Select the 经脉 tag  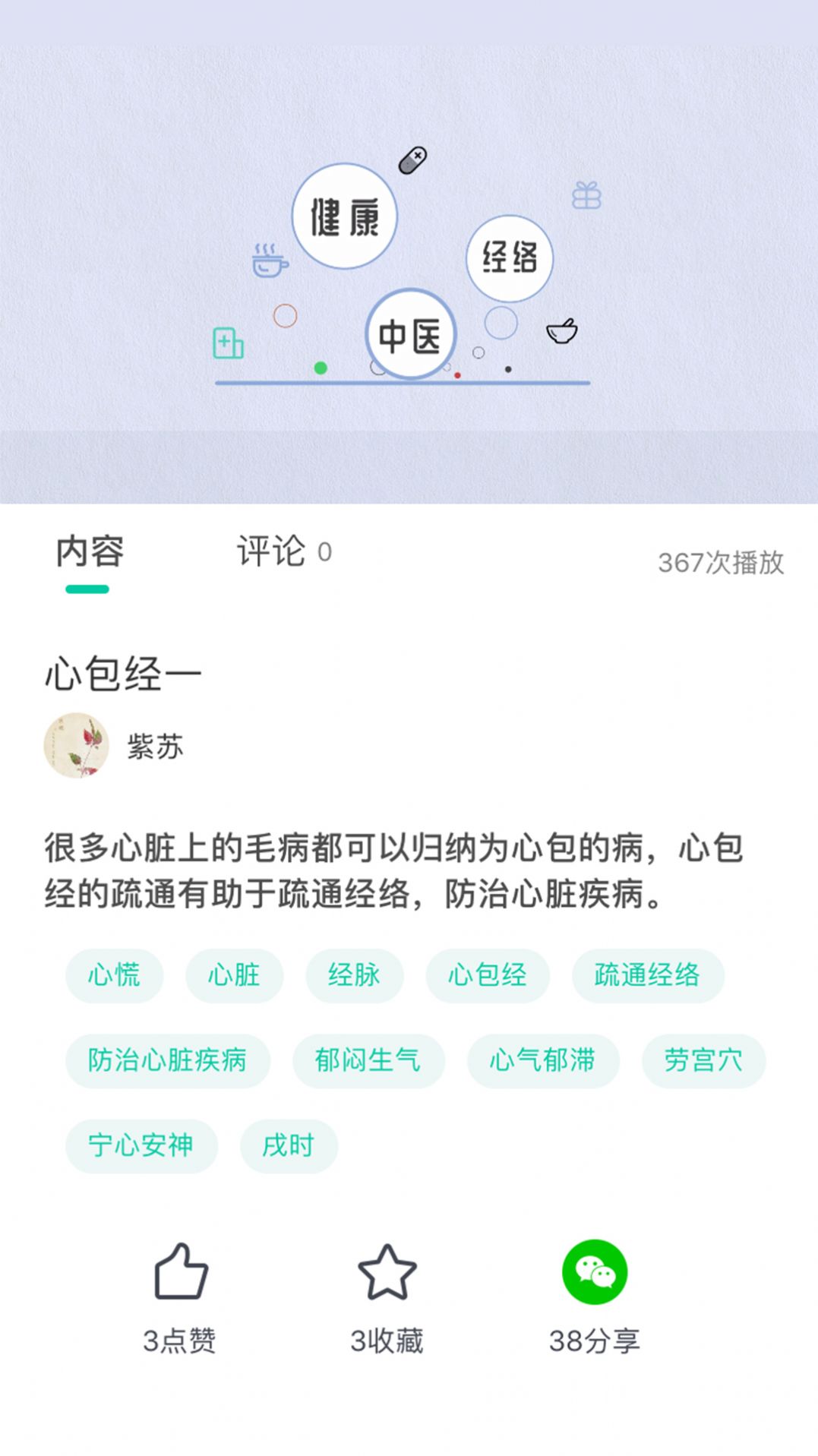tap(354, 975)
